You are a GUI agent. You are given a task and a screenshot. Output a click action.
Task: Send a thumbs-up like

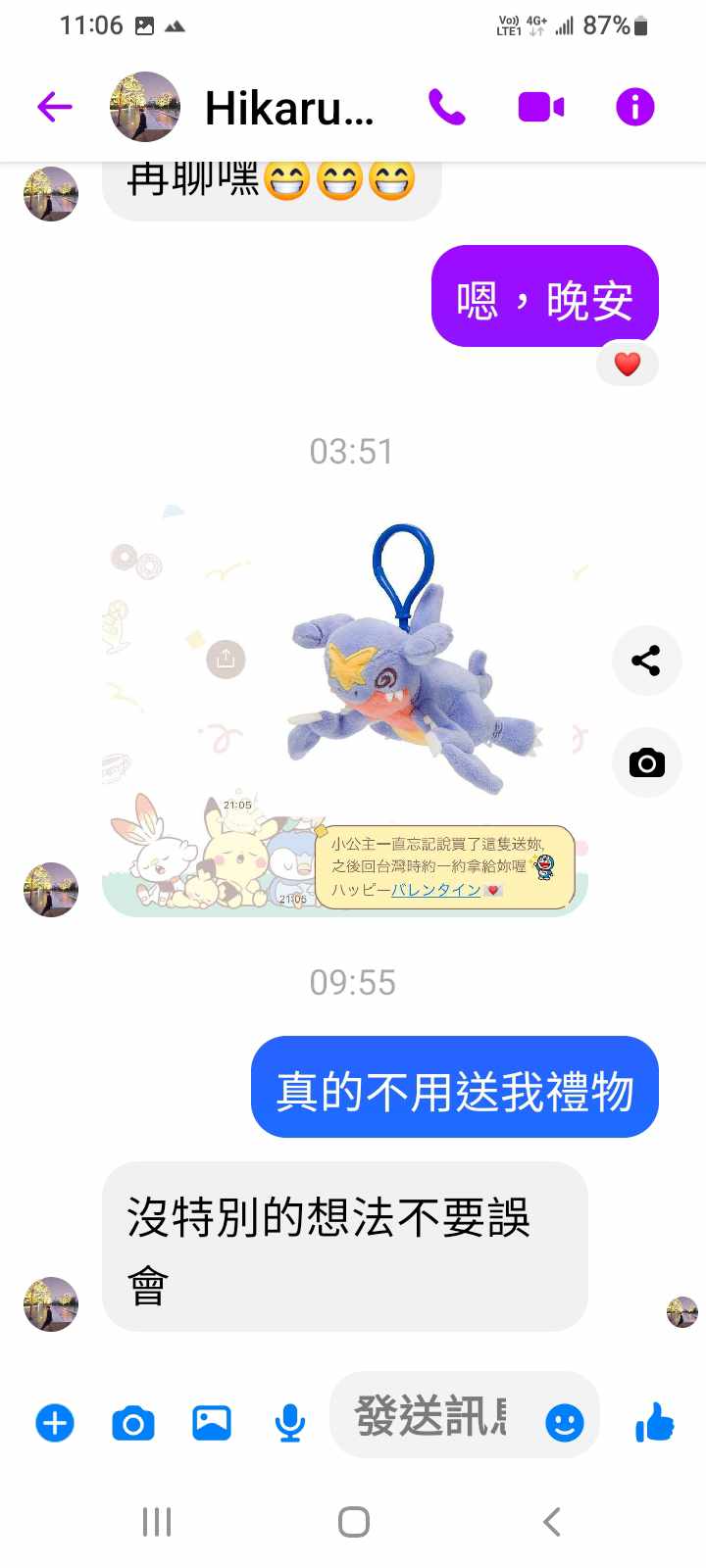[654, 1422]
